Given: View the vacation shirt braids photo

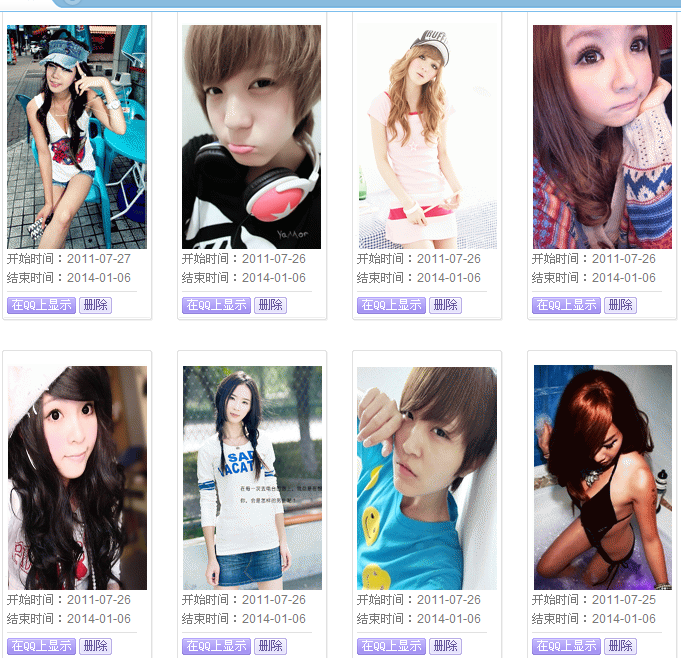Looking at the screenshot, I should [x=251, y=477].
